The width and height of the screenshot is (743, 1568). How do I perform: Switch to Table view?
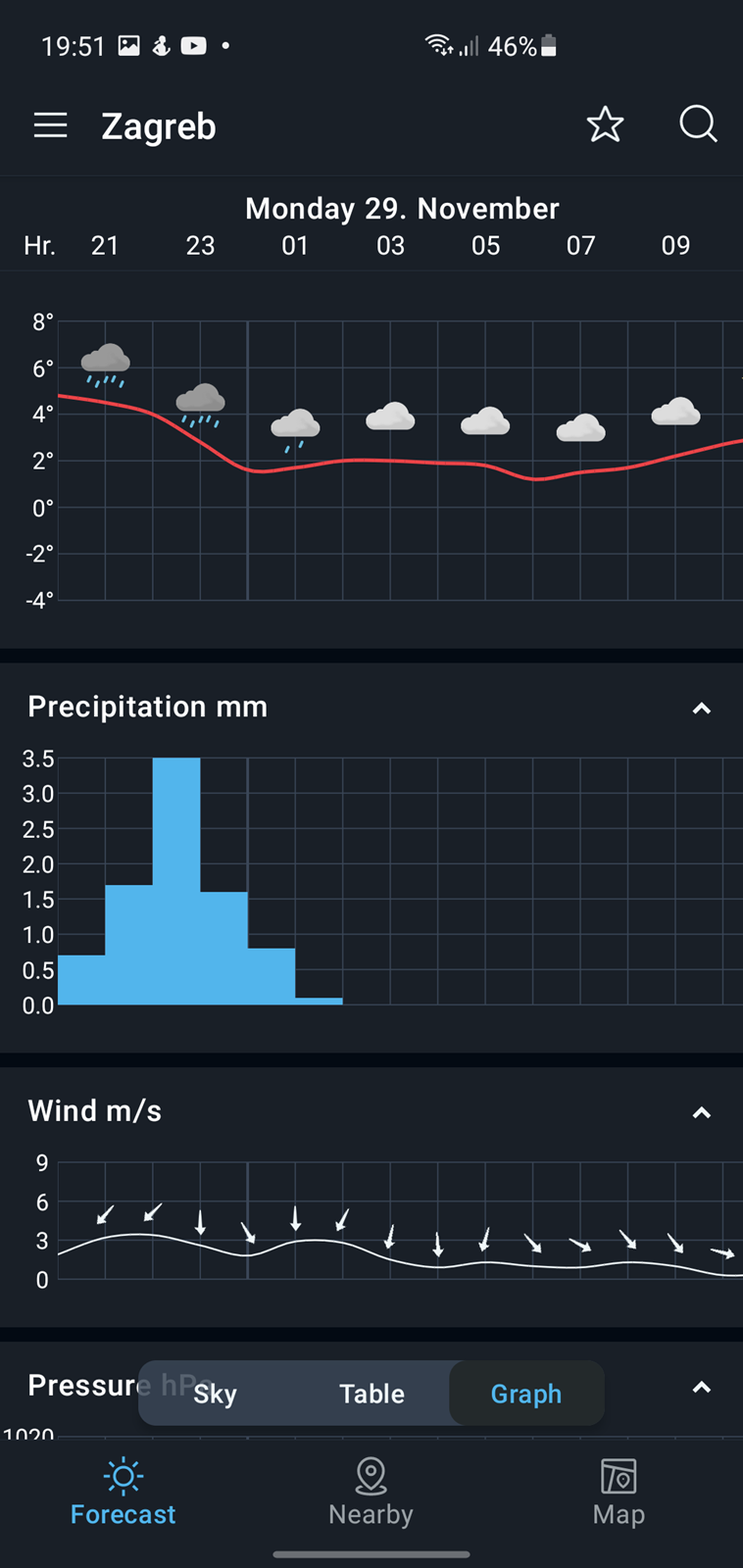coord(371,1394)
